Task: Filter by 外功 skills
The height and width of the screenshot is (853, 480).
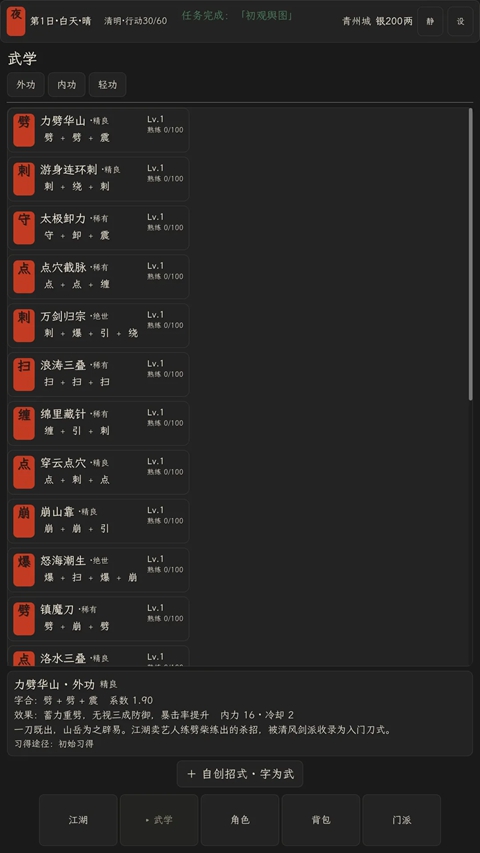Action: click(x=26, y=85)
